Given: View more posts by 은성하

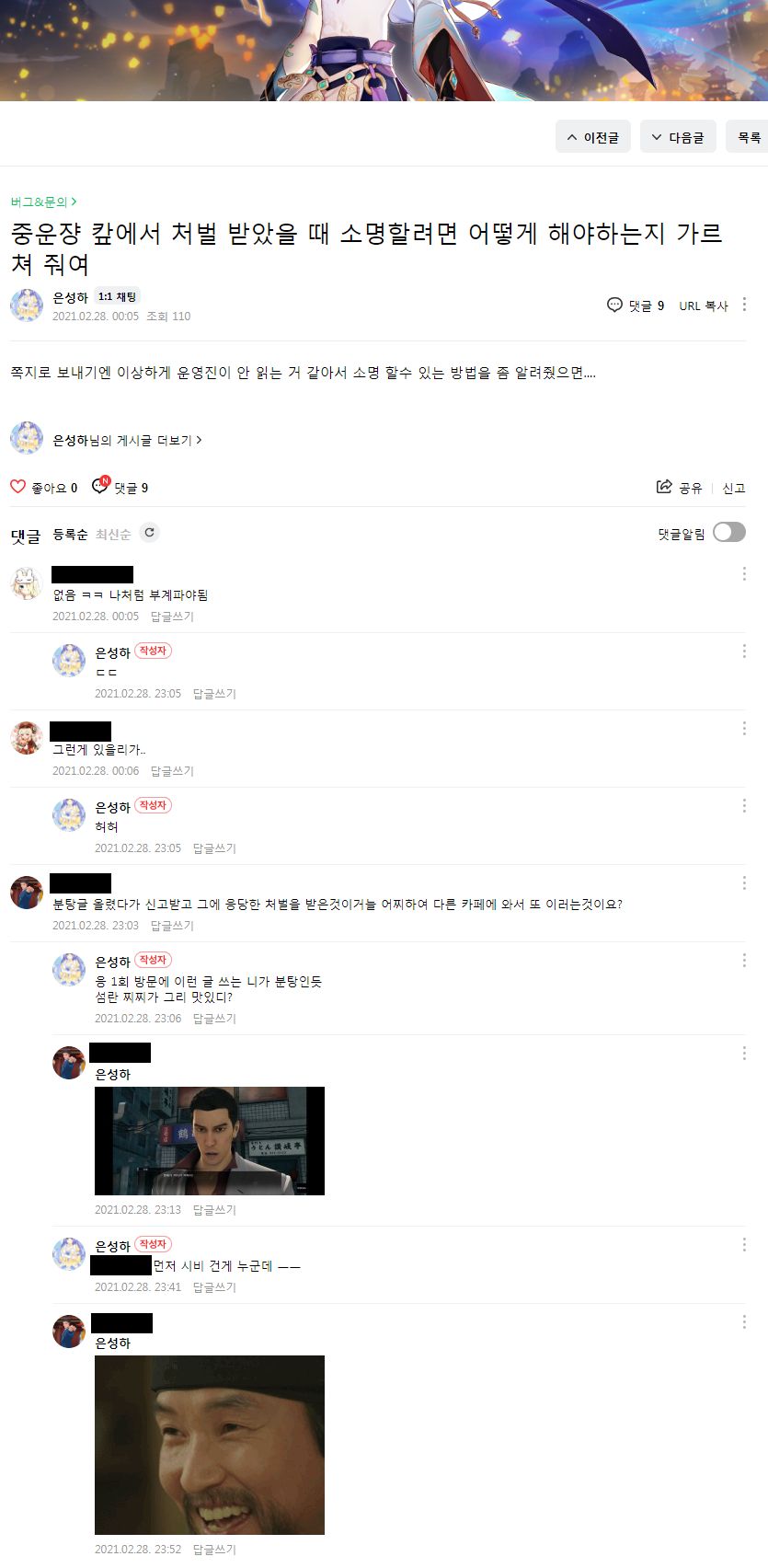Looking at the screenshot, I should [127, 441].
